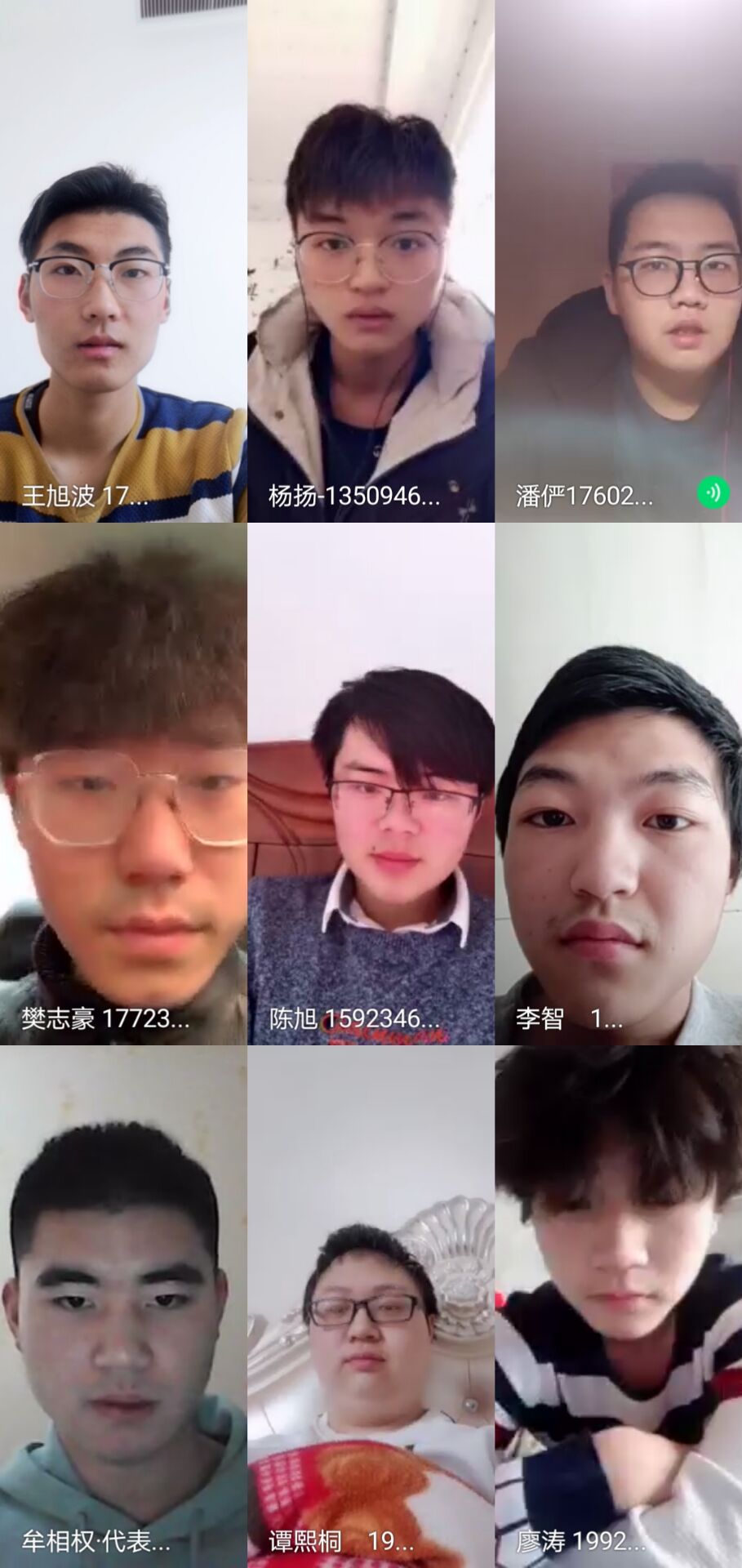Select the video tile labeled 李智

618,784
